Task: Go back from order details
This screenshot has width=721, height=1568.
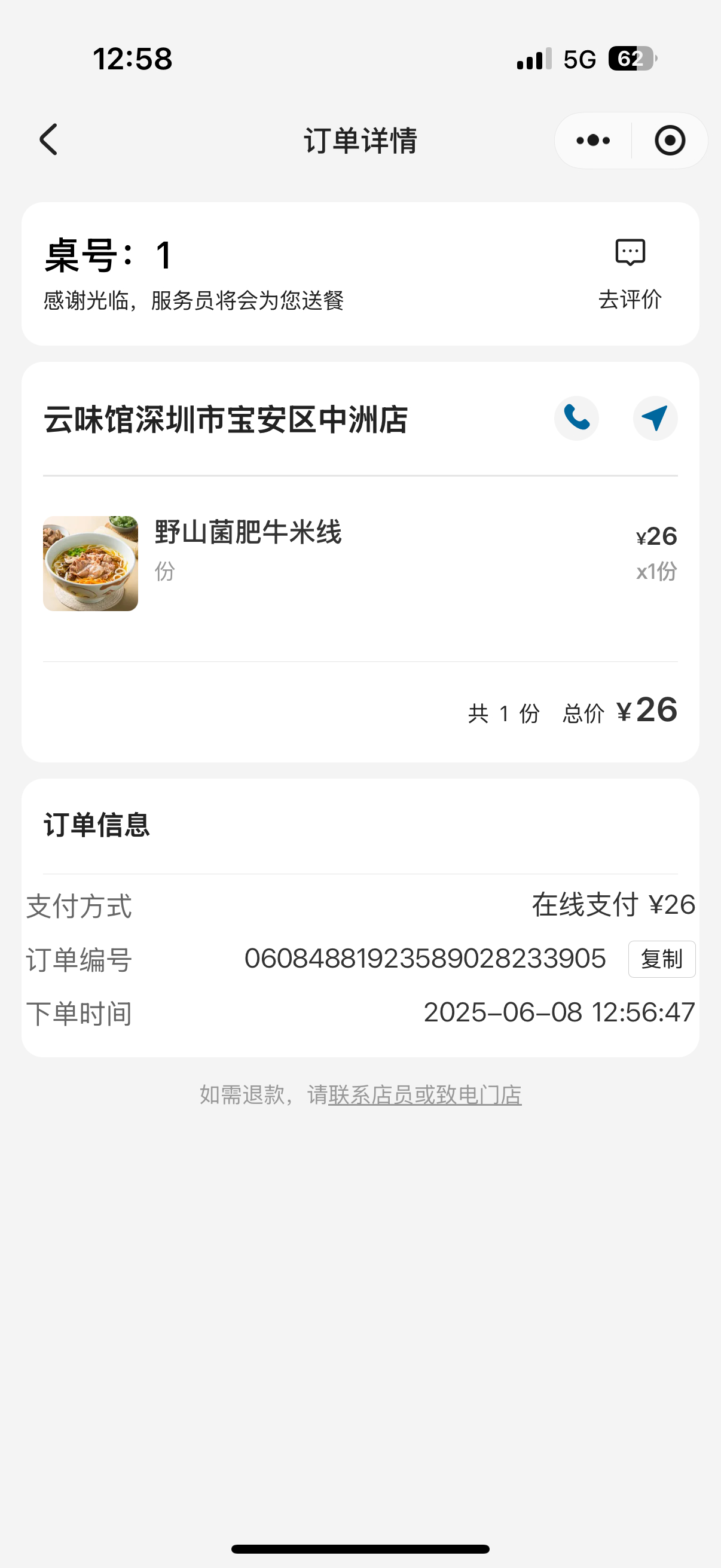Action: [48, 140]
